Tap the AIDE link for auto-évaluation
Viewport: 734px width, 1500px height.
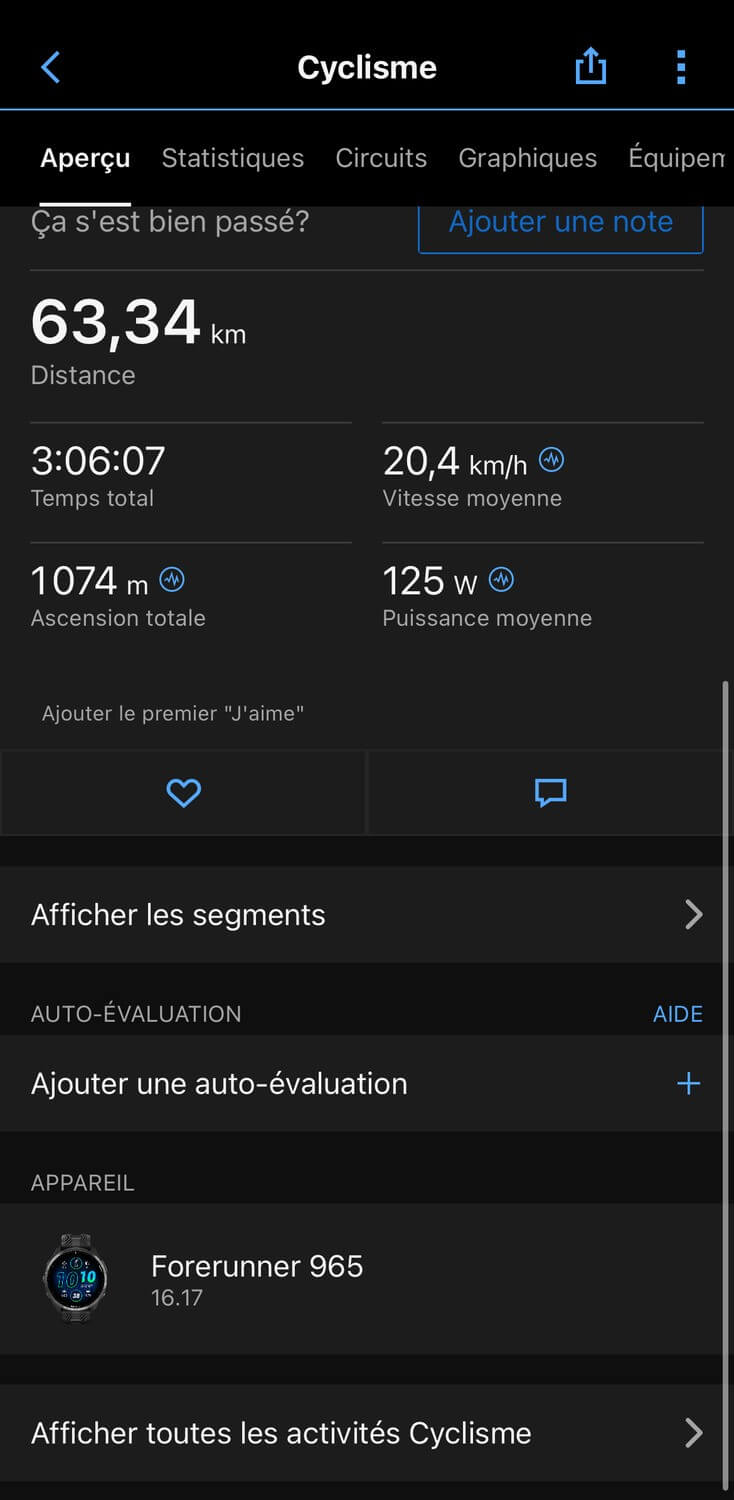[677, 1014]
